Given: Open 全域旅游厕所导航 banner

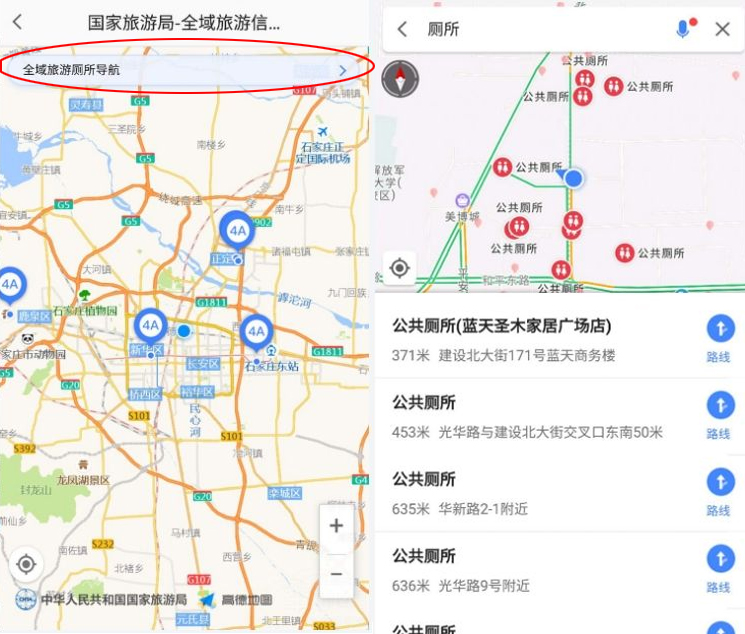Looking at the screenshot, I should coord(185,69).
